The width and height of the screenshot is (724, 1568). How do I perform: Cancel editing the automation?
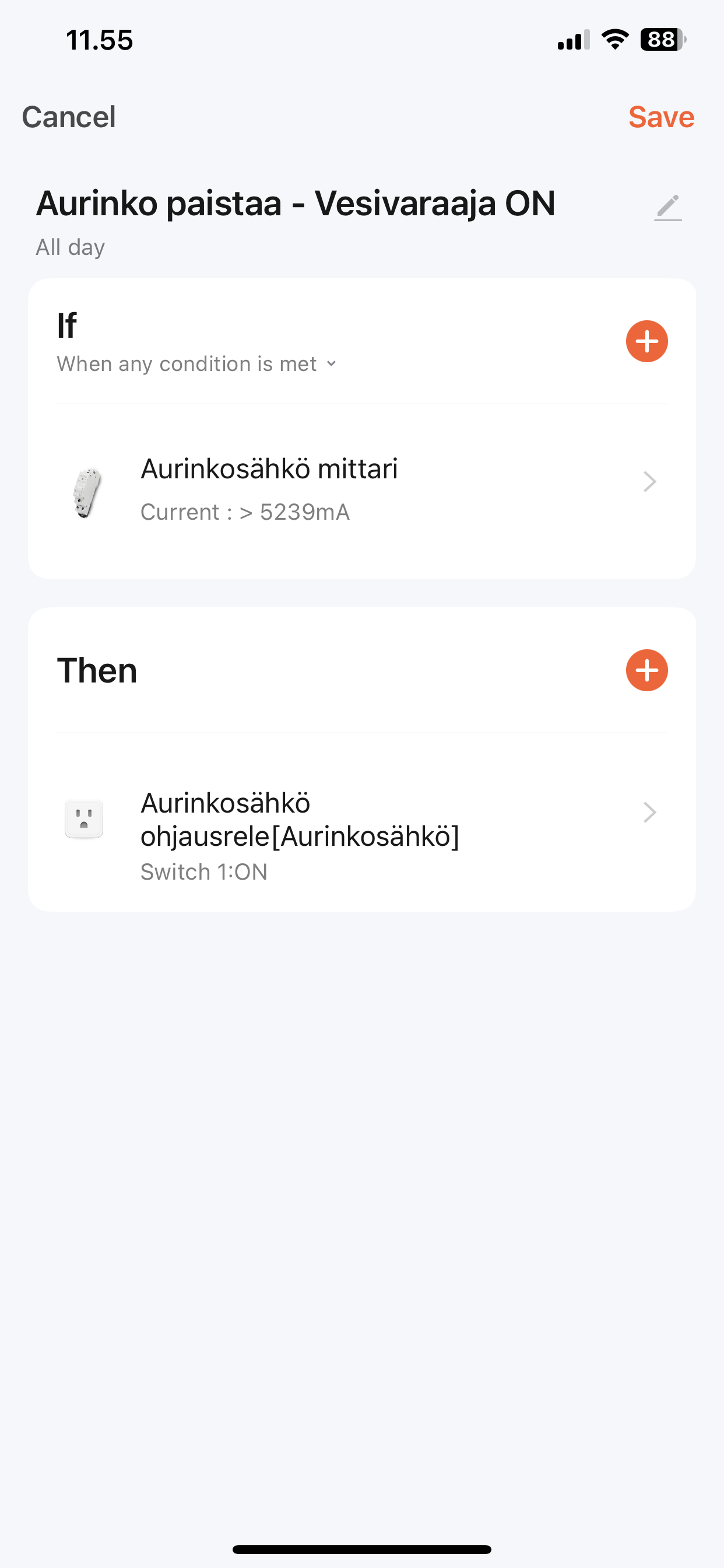pyautogui.click(x=69, y=117)
